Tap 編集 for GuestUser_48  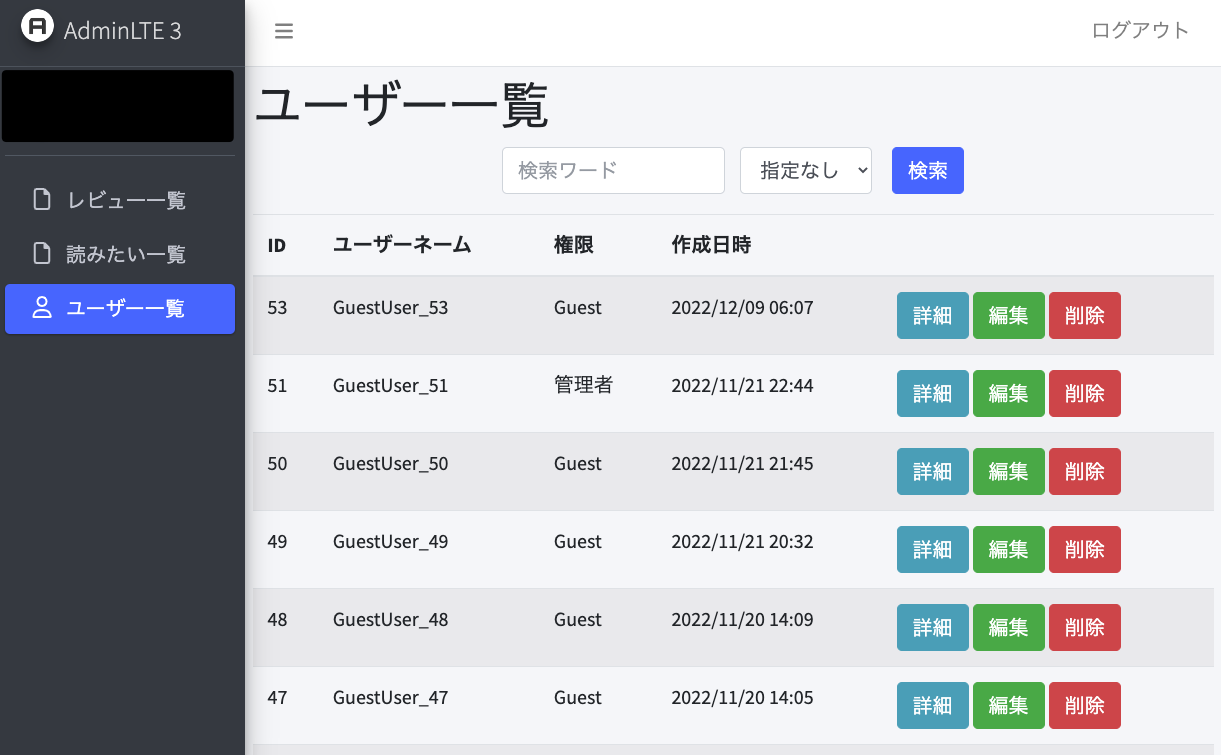point(1008,628)
